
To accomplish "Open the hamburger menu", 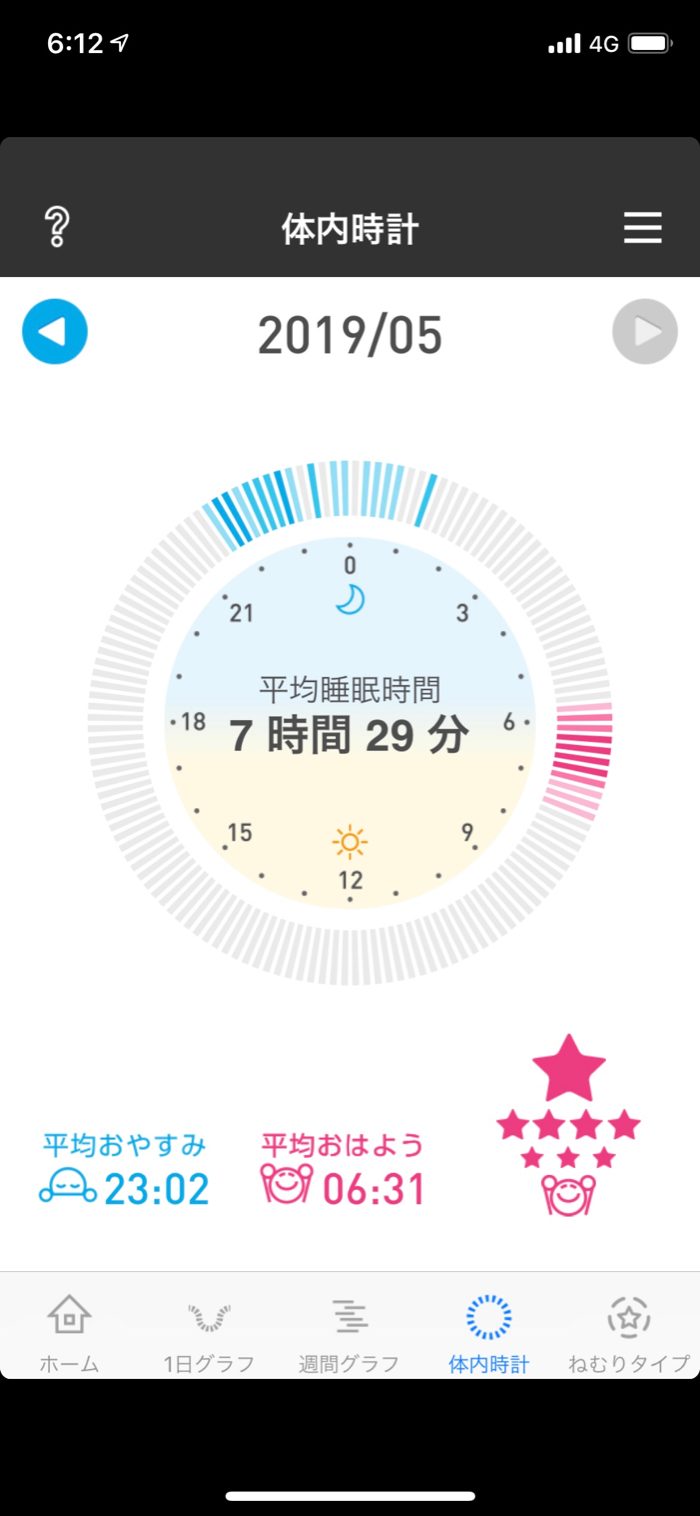I will 643,228.
